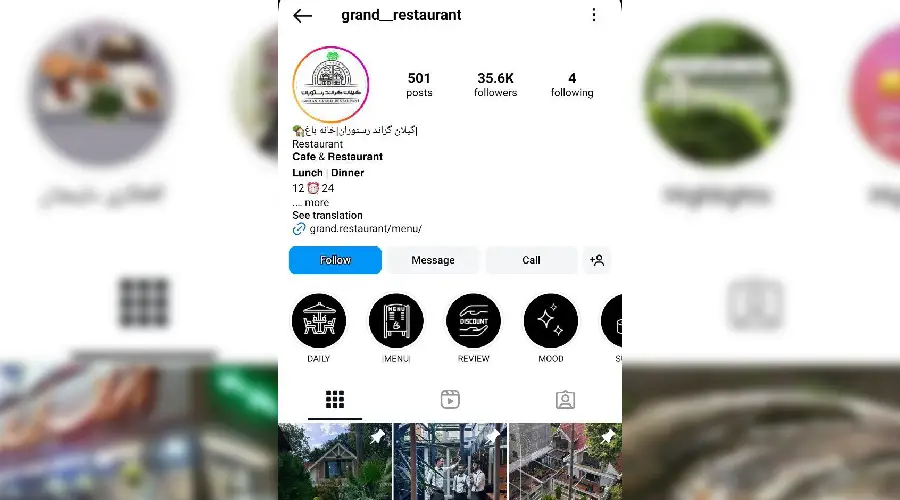Show suggested accounts via add-person icon

point(597,260)
